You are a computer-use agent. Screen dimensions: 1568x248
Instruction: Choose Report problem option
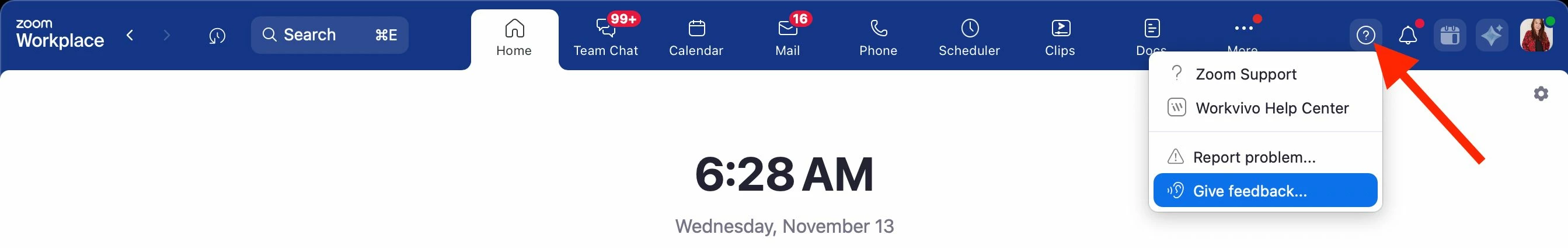1254,157
